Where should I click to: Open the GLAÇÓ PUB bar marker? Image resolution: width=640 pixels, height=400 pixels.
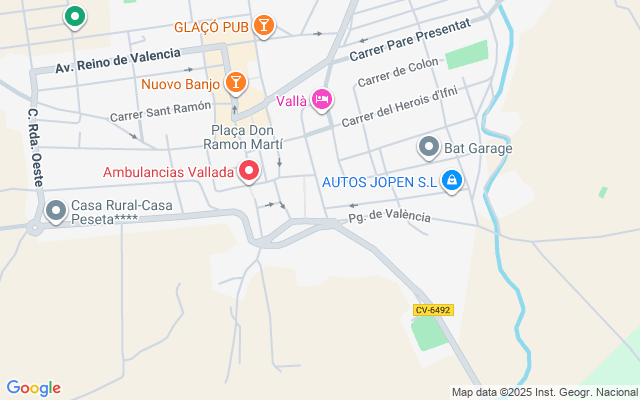tap(264, 26)
